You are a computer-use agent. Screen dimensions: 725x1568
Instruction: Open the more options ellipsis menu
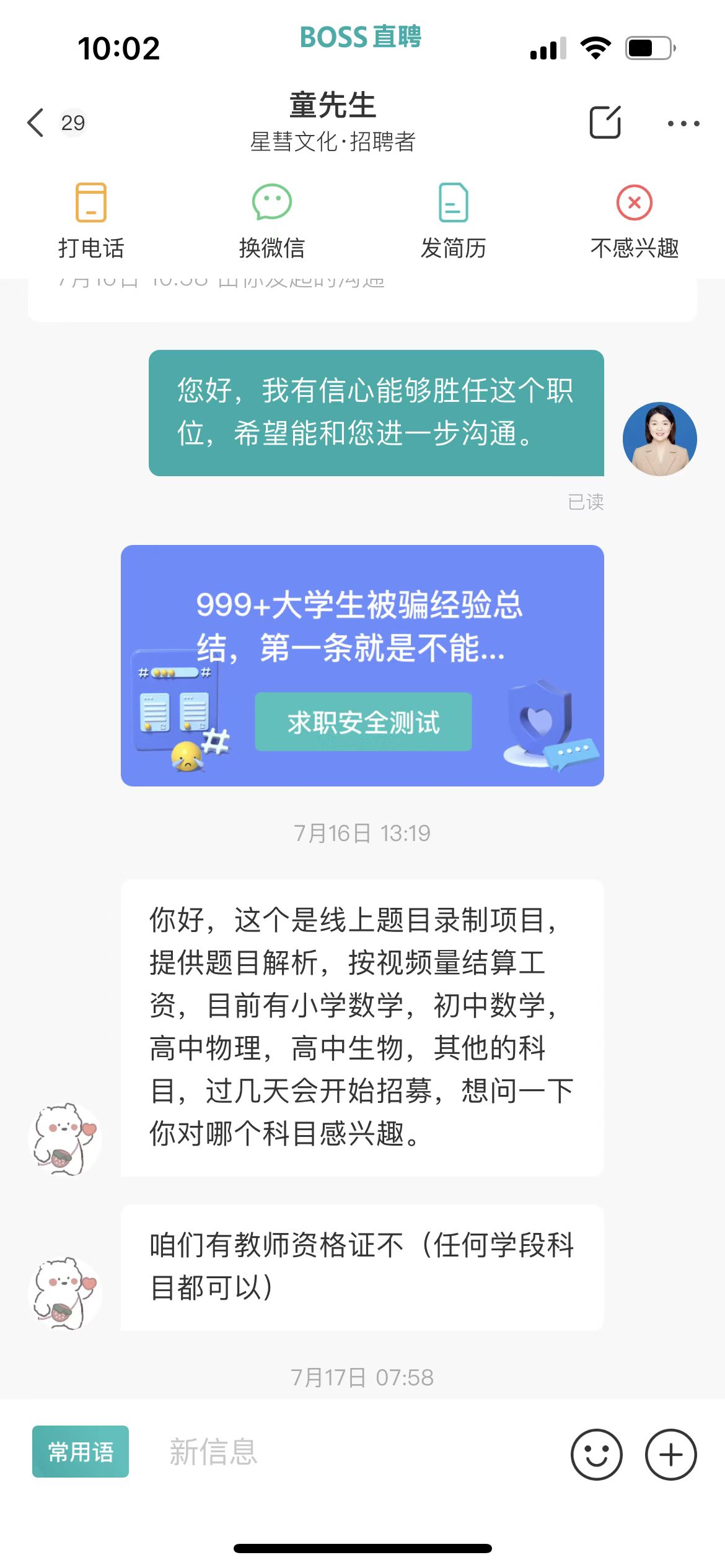click(x=680, y=124)
